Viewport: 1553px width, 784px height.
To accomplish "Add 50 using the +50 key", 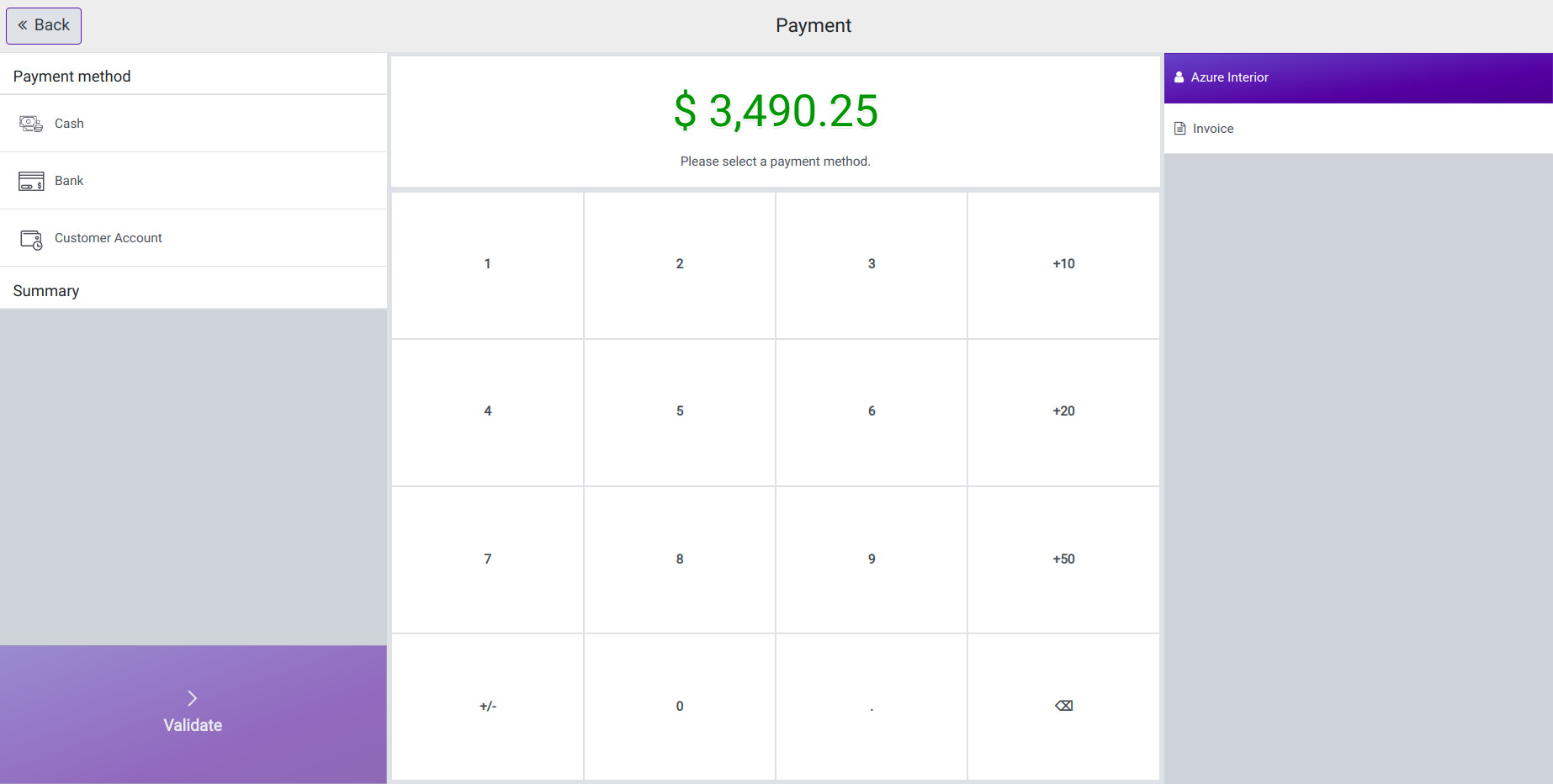I will tap(1063, 559).
